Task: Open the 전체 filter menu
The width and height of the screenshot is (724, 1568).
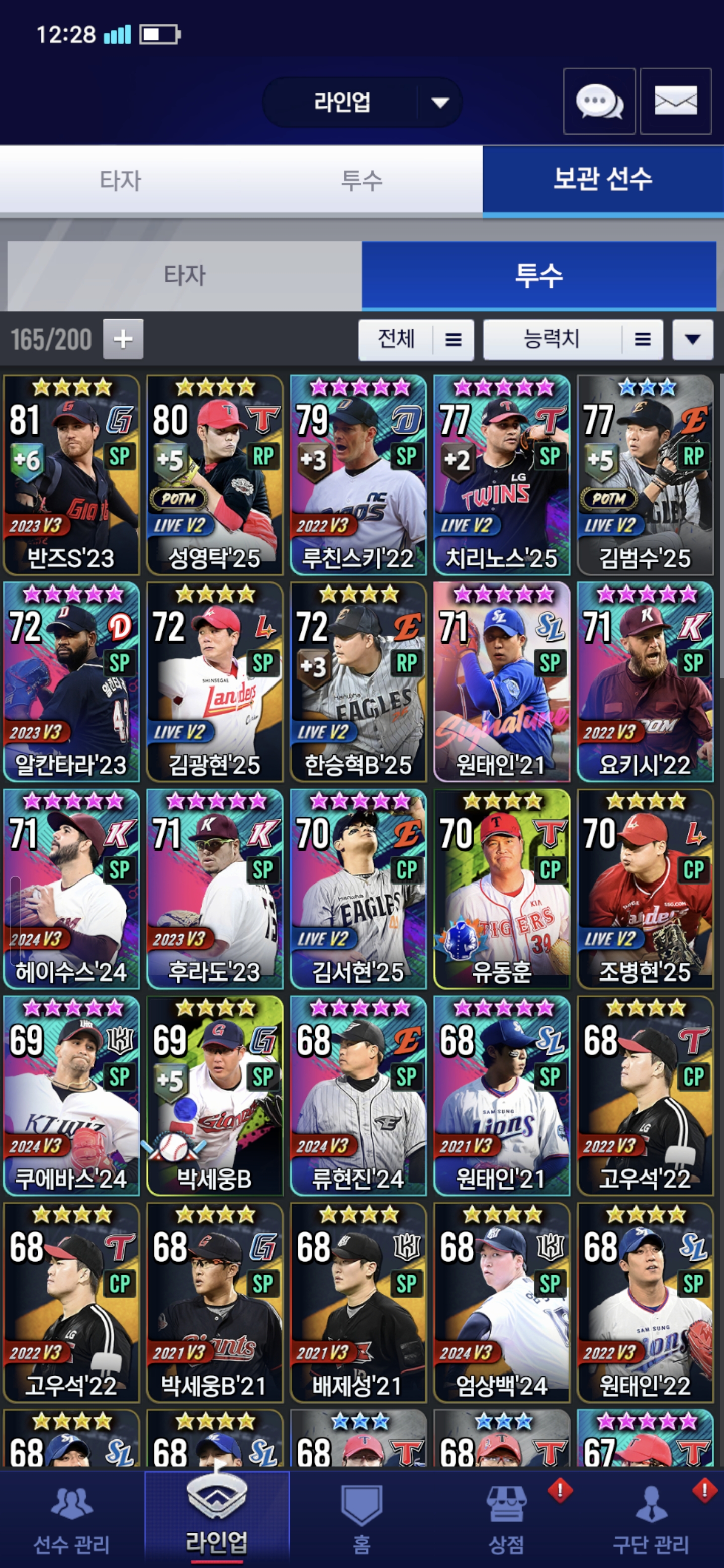Action: click(416, 340)
